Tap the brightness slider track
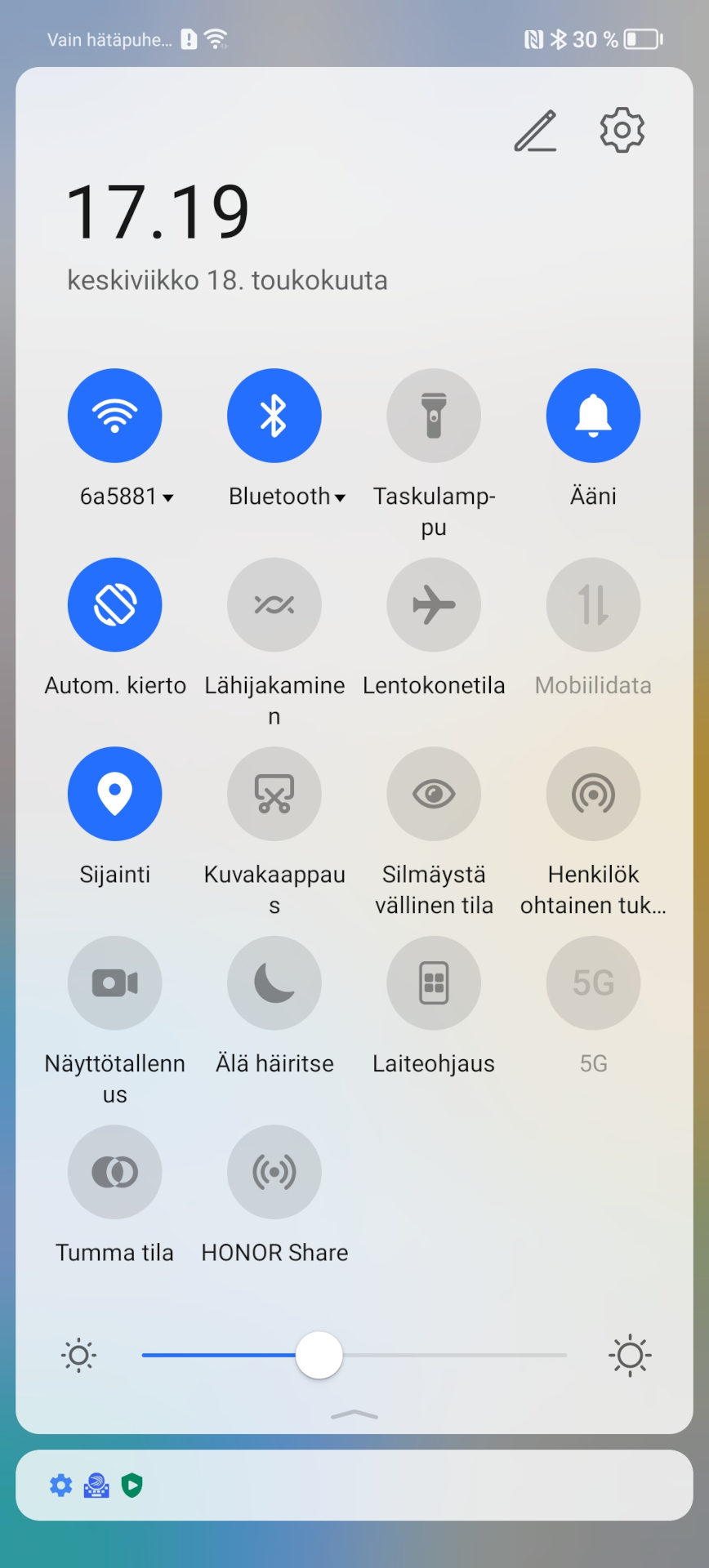 [x=354, y=1355]
